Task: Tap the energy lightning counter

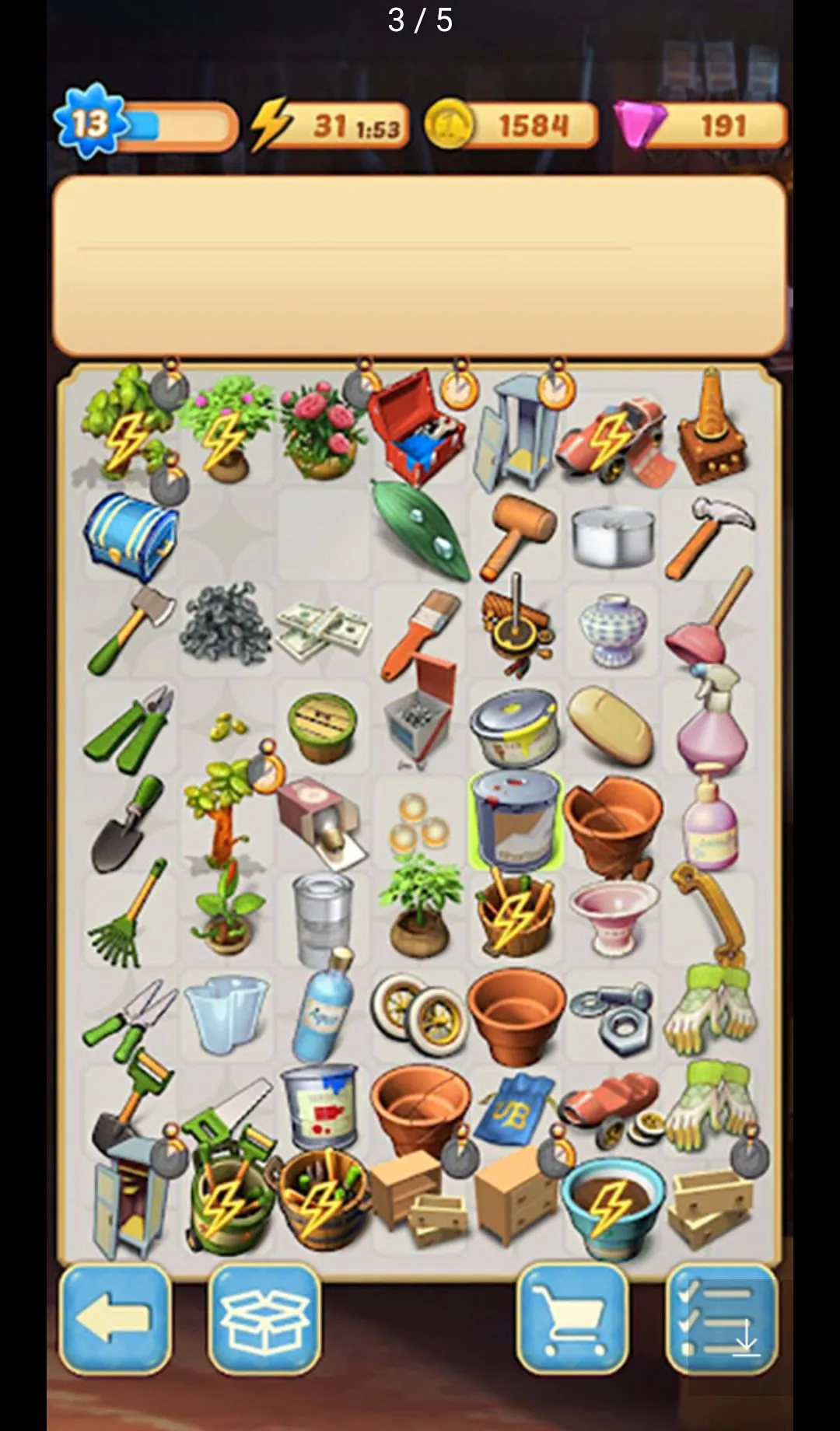Action: point(330,124)
